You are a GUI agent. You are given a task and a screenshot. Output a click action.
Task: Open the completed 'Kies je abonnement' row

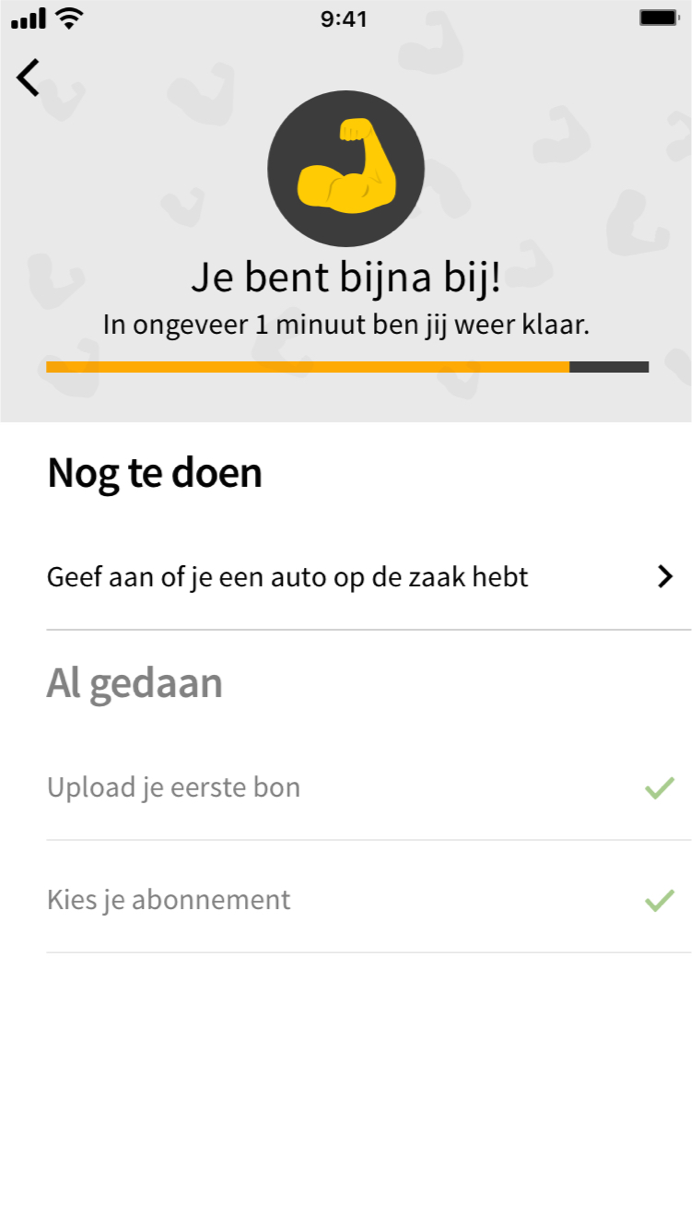[x=368, y=899]
